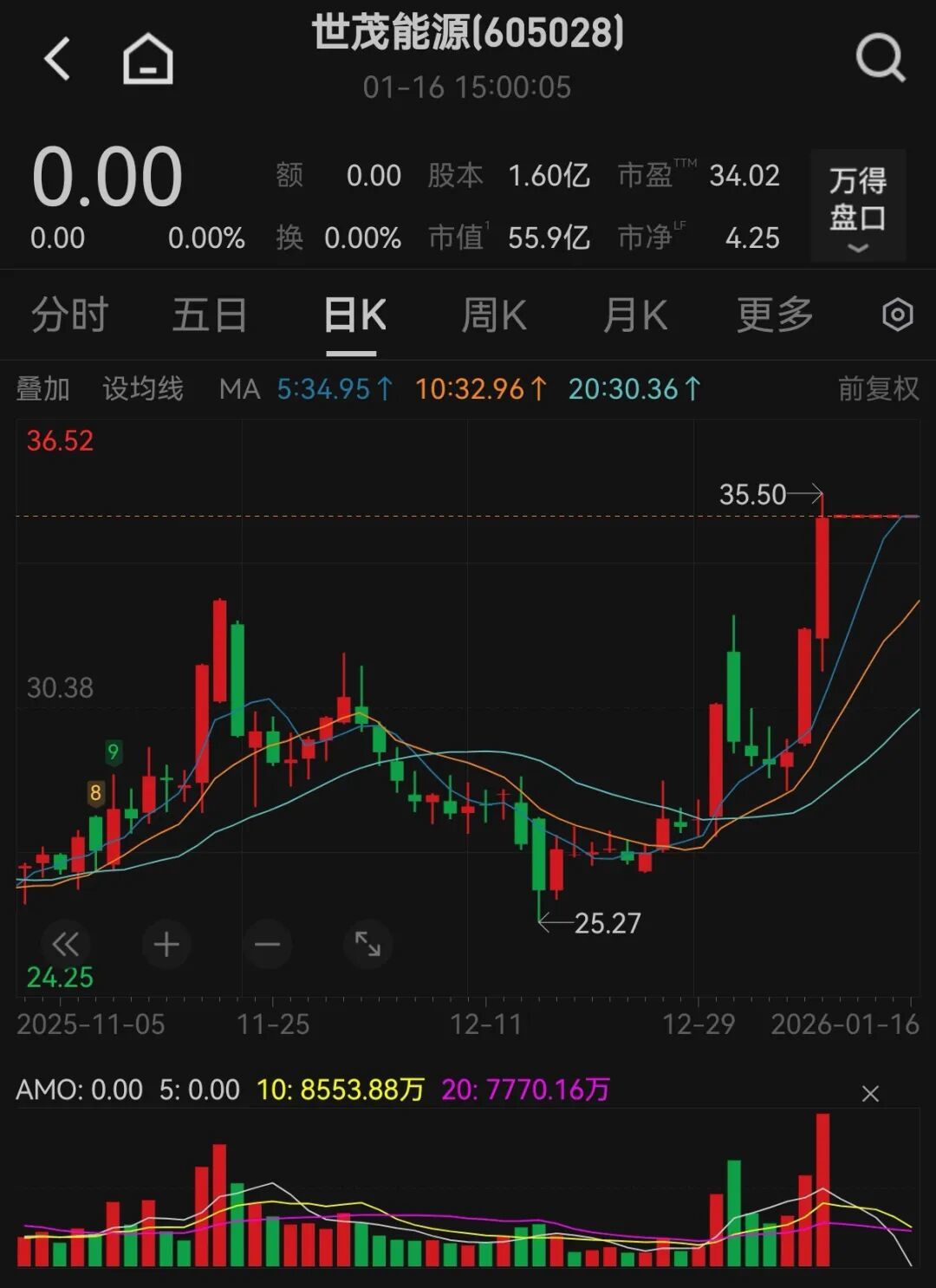Open chart settings via gear icon

899,315
